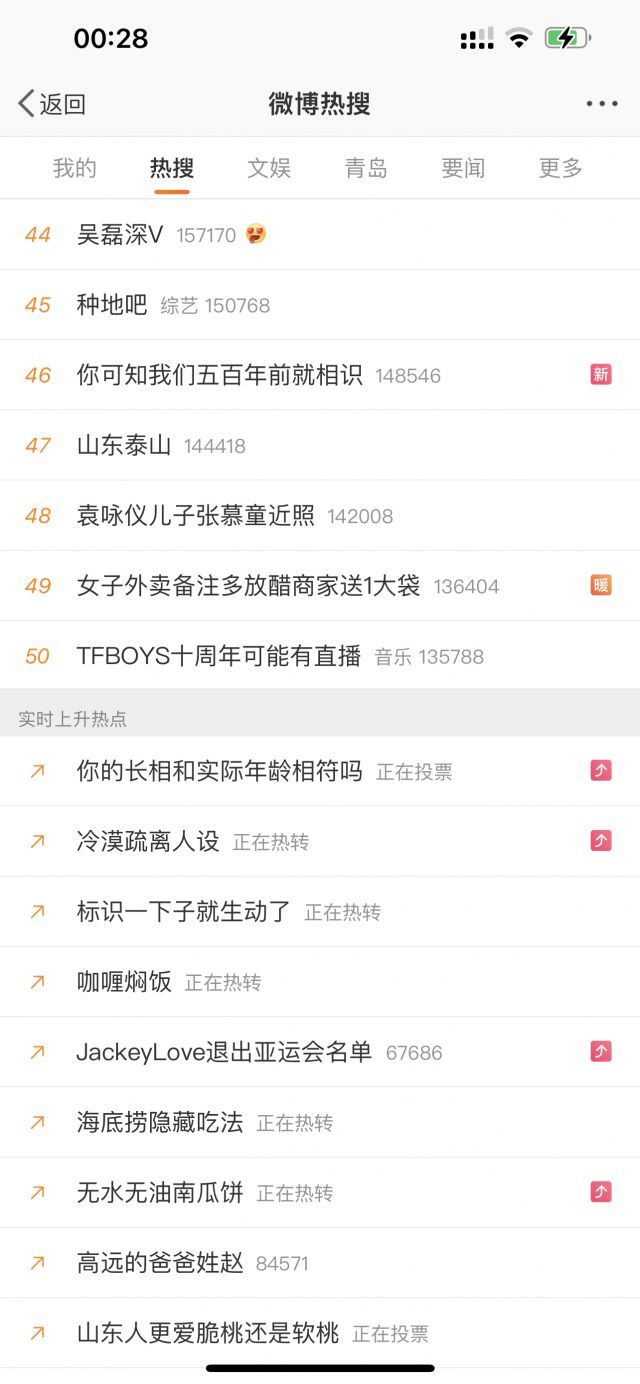Viewport: 640px width, 1384px height.
Task: View rising topic 冷漠疏离人设
Action: click(148, 841)
